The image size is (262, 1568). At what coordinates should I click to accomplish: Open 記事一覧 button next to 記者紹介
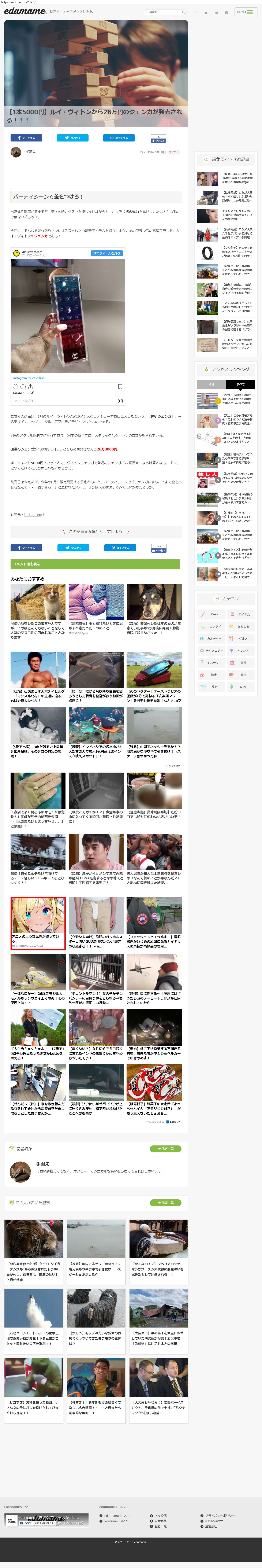[x=165, y=1149]
